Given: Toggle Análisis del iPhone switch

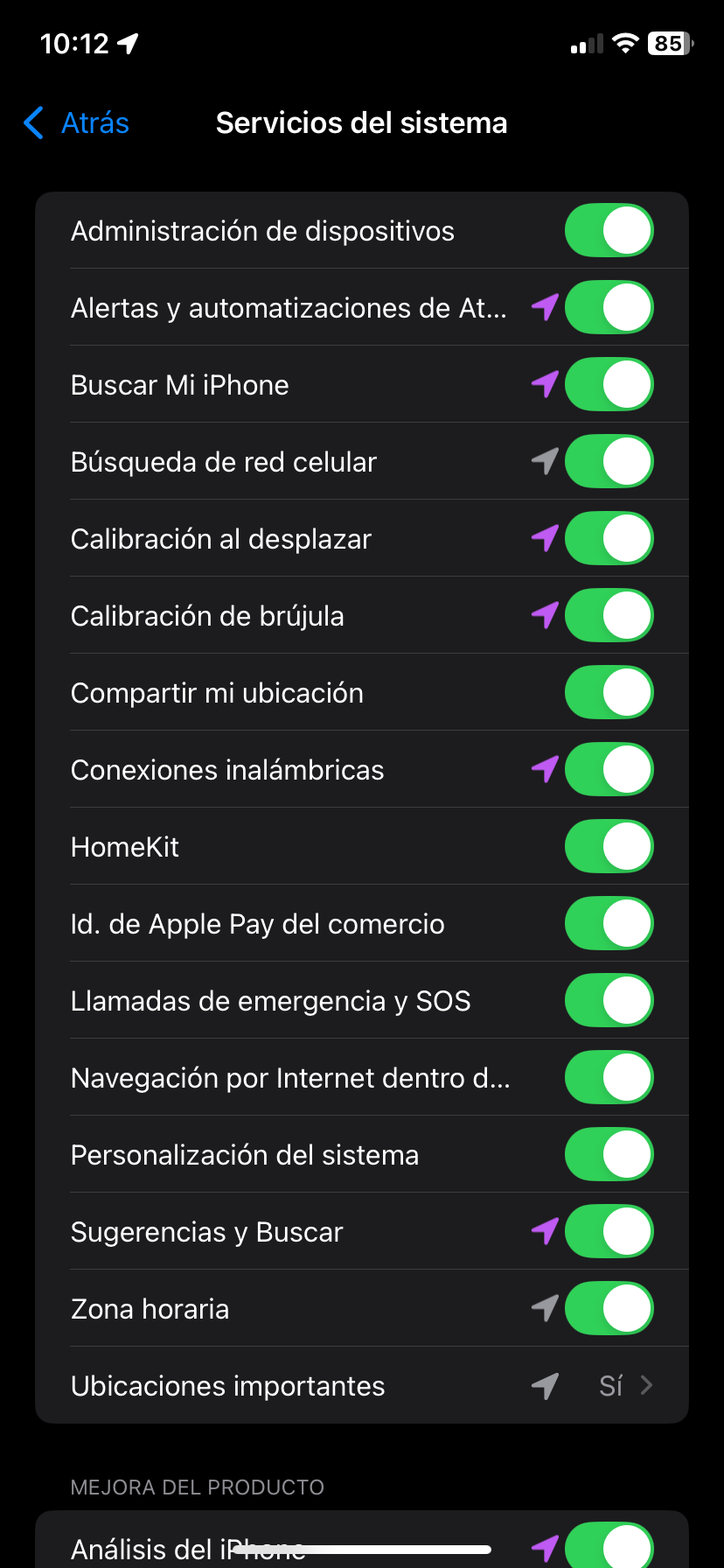Looking at the screenshot, I should coord(609,1547).
